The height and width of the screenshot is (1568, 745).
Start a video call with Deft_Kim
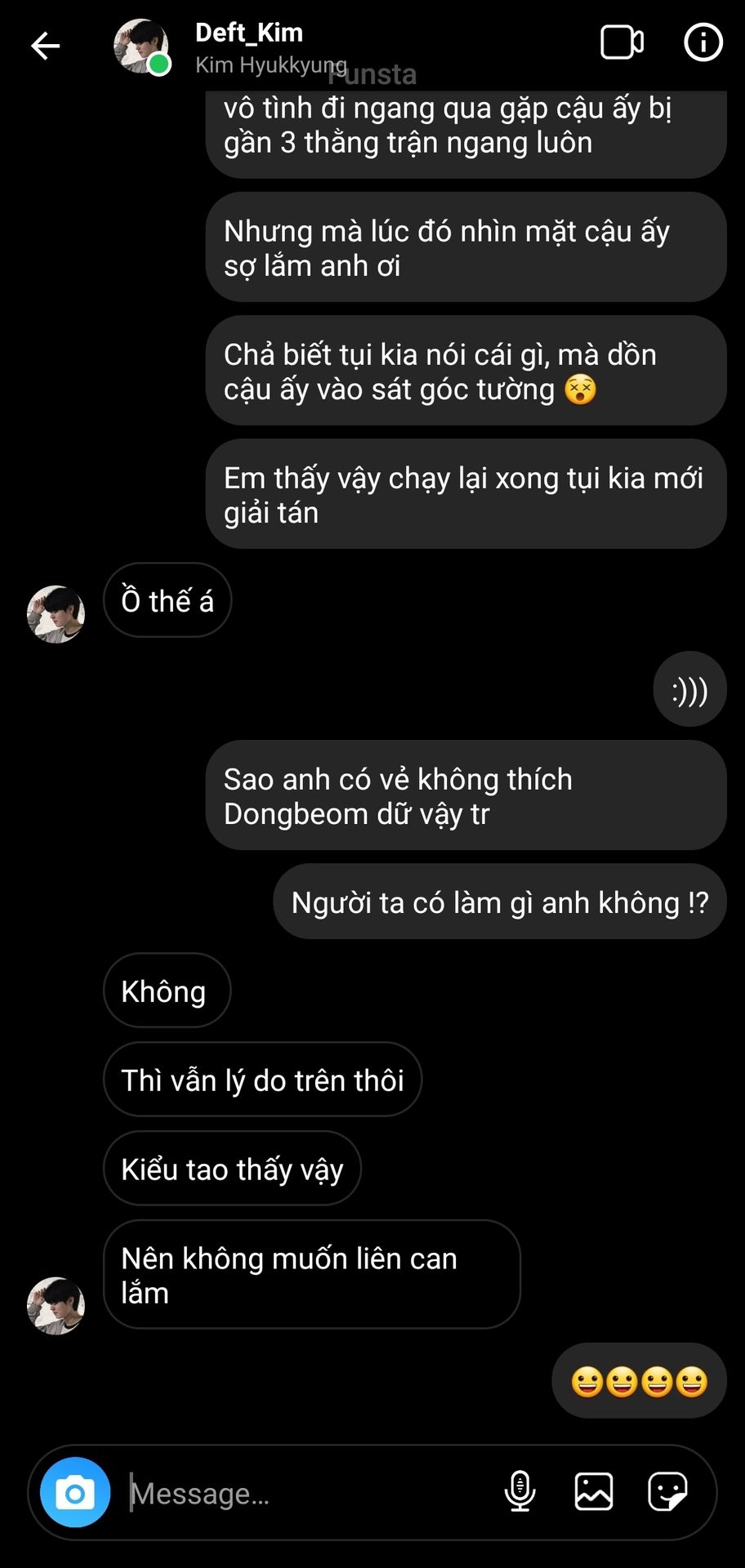622,42
